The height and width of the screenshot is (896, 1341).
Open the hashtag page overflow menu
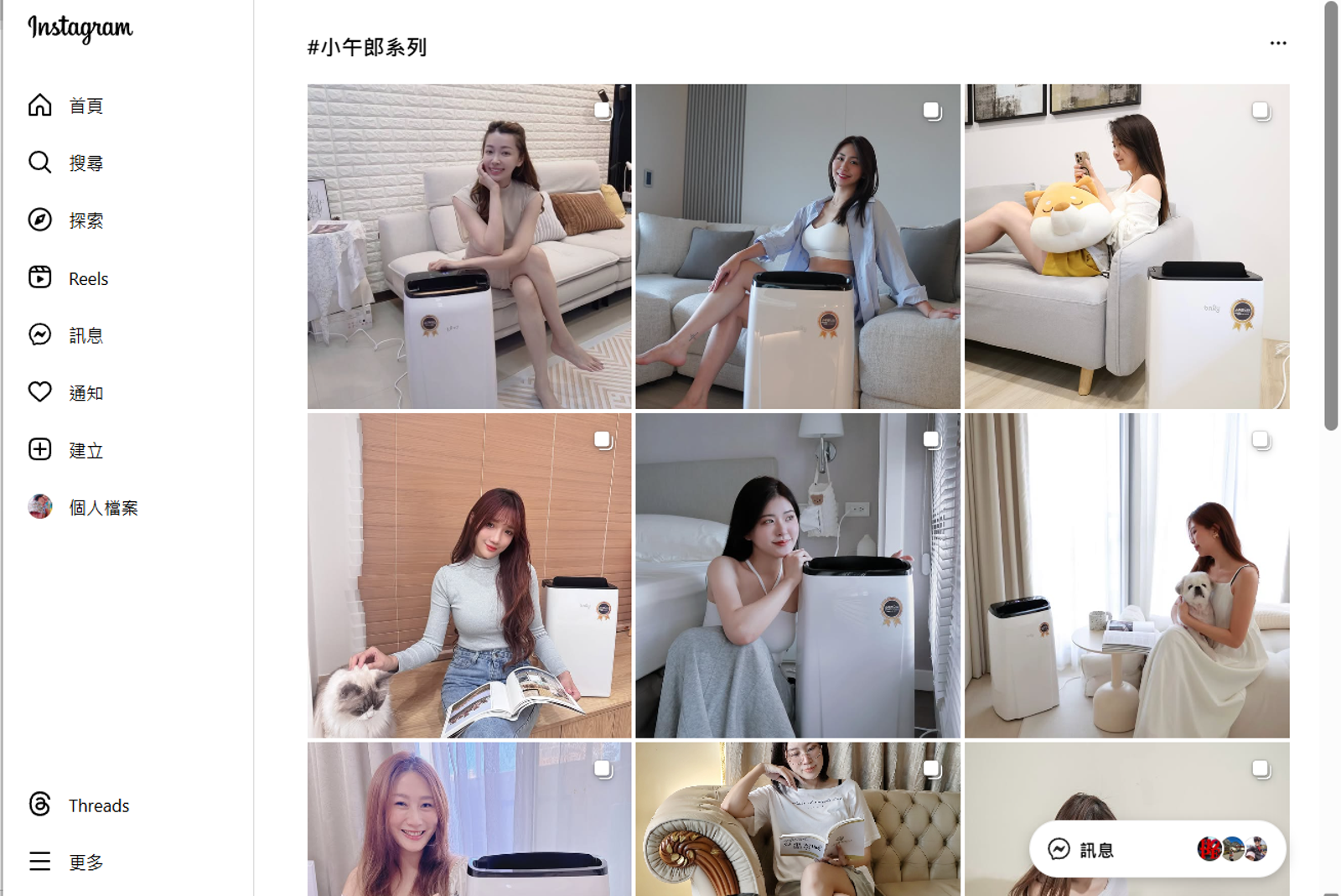coord(1277,44)
